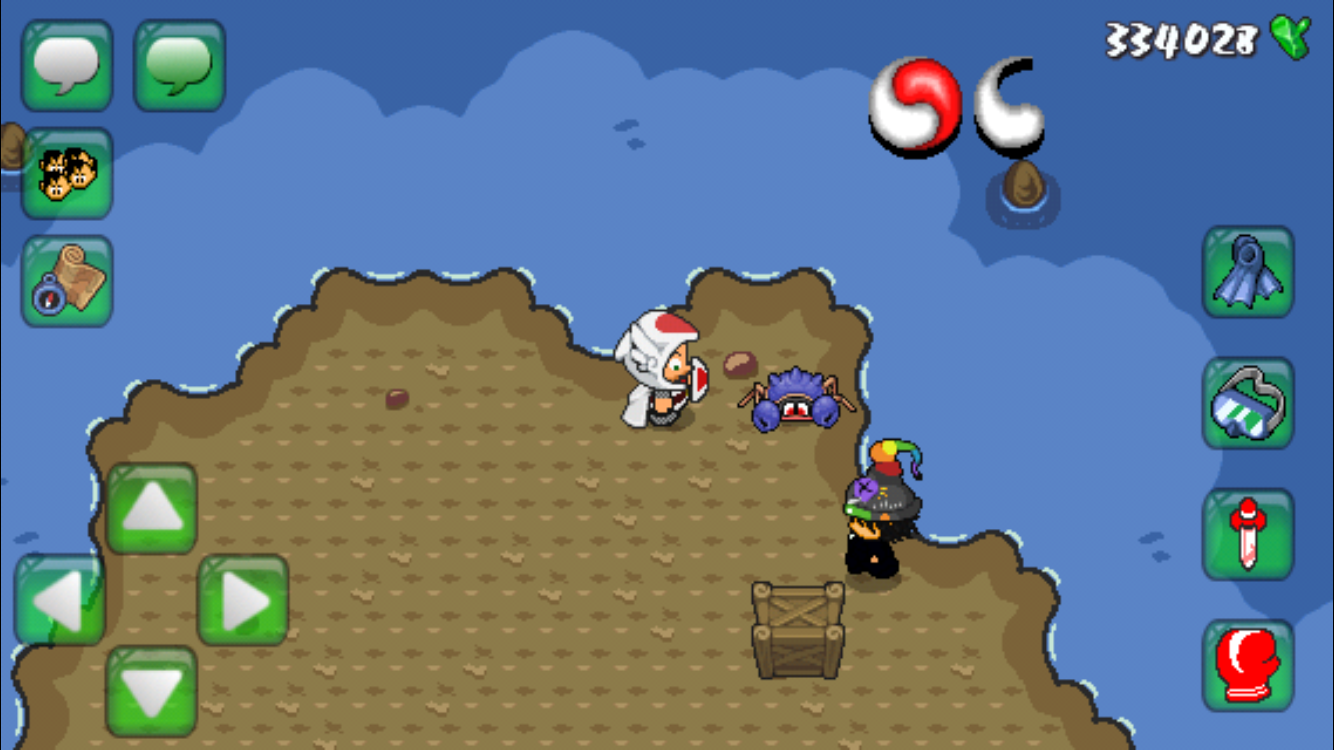Screen dimensions: 1334x750
Task: Move right with the right arrow
Action: (243, 600)
